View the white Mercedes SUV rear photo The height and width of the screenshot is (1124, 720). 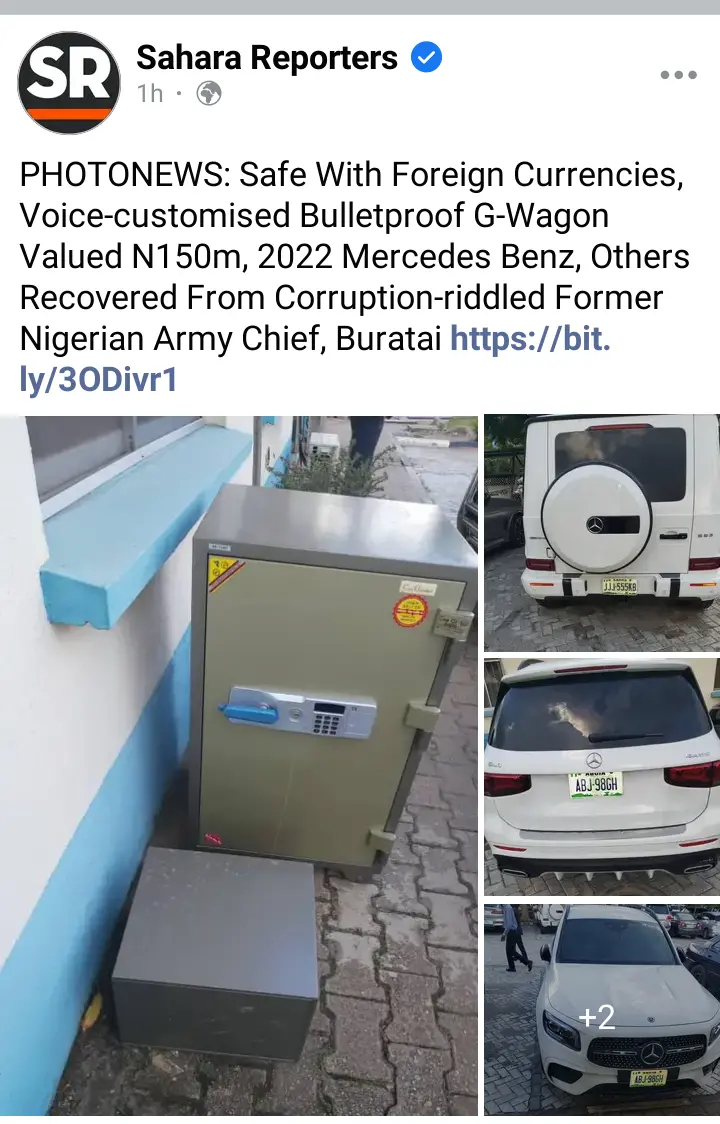(602, 776)
